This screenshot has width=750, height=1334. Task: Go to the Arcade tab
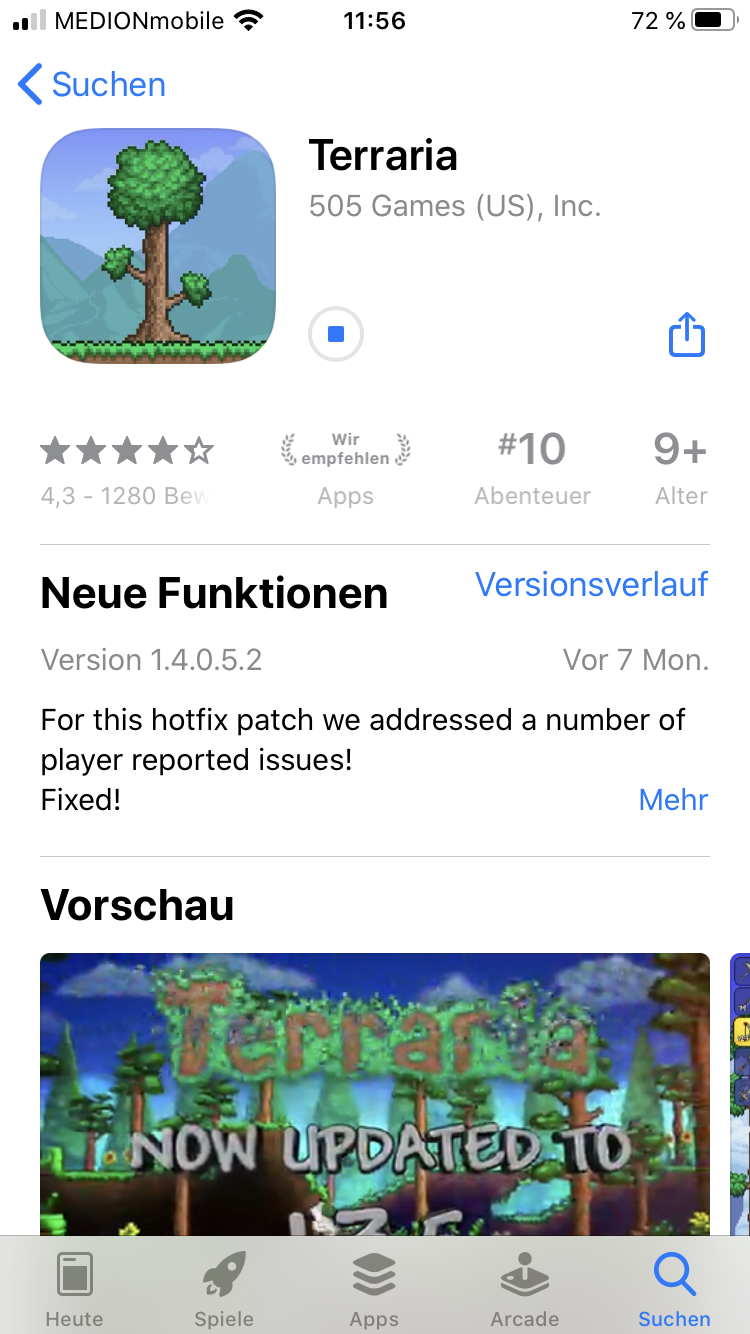point(524,1289)
